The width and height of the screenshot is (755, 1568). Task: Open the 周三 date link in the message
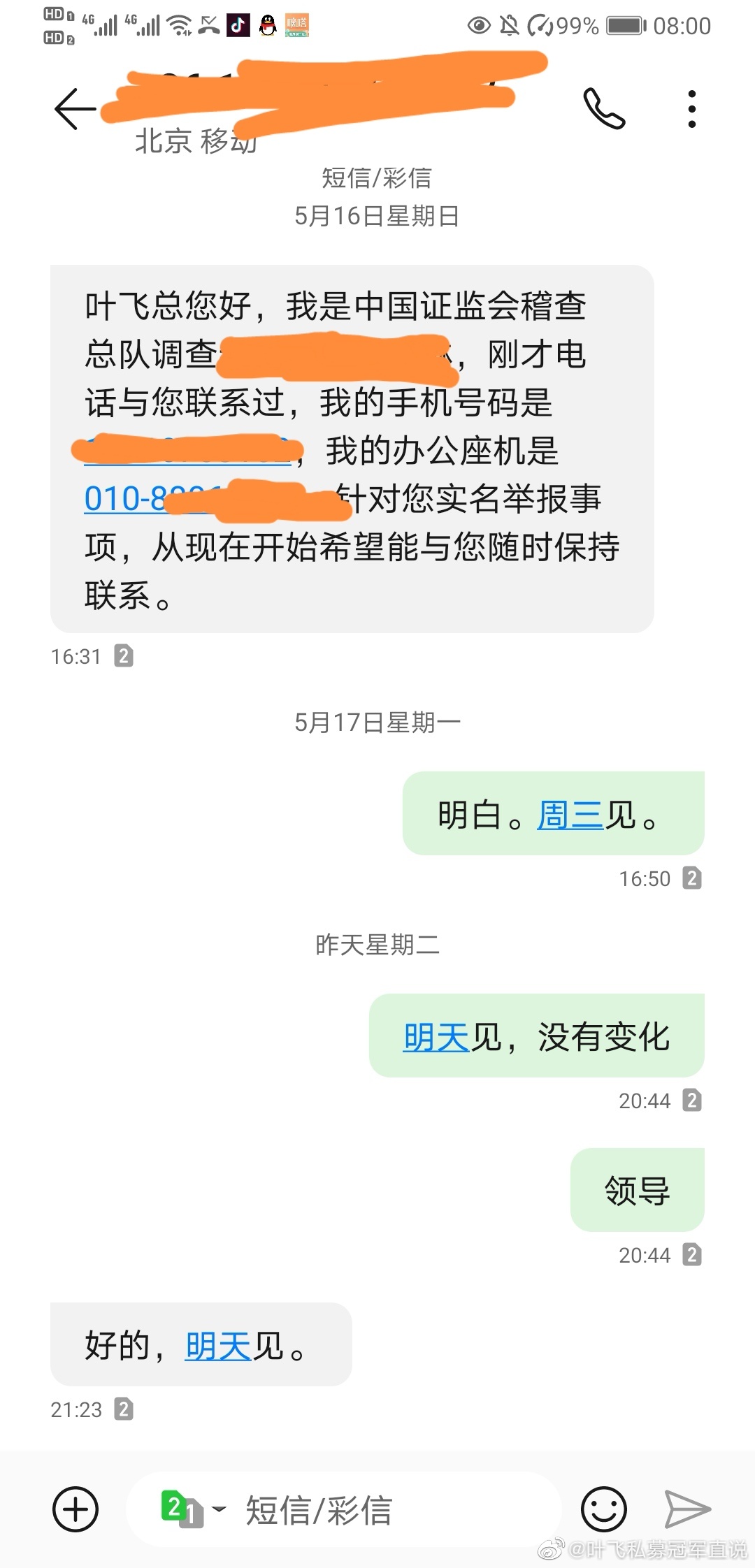[570, 815]
